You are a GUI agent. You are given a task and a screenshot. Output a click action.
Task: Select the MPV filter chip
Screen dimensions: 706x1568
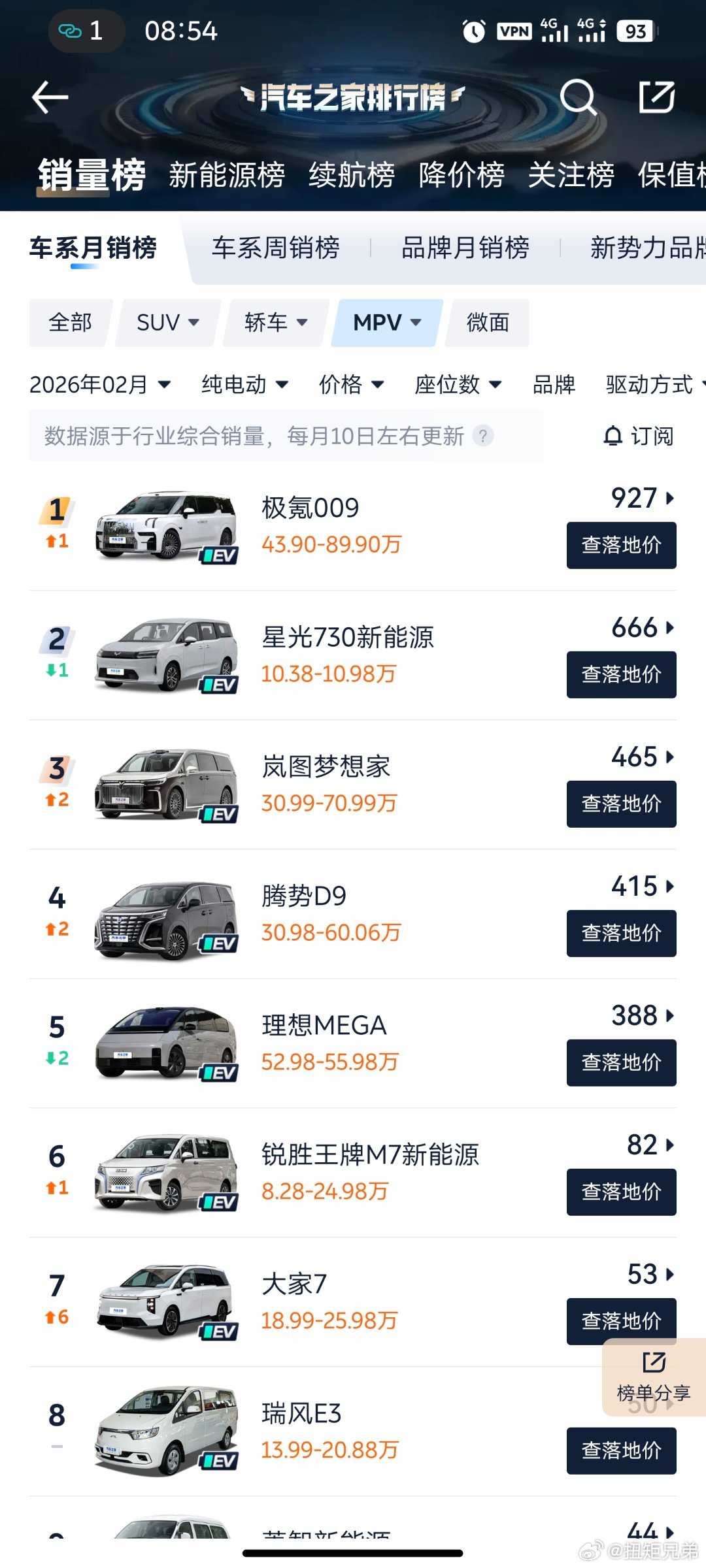(385, 322)
